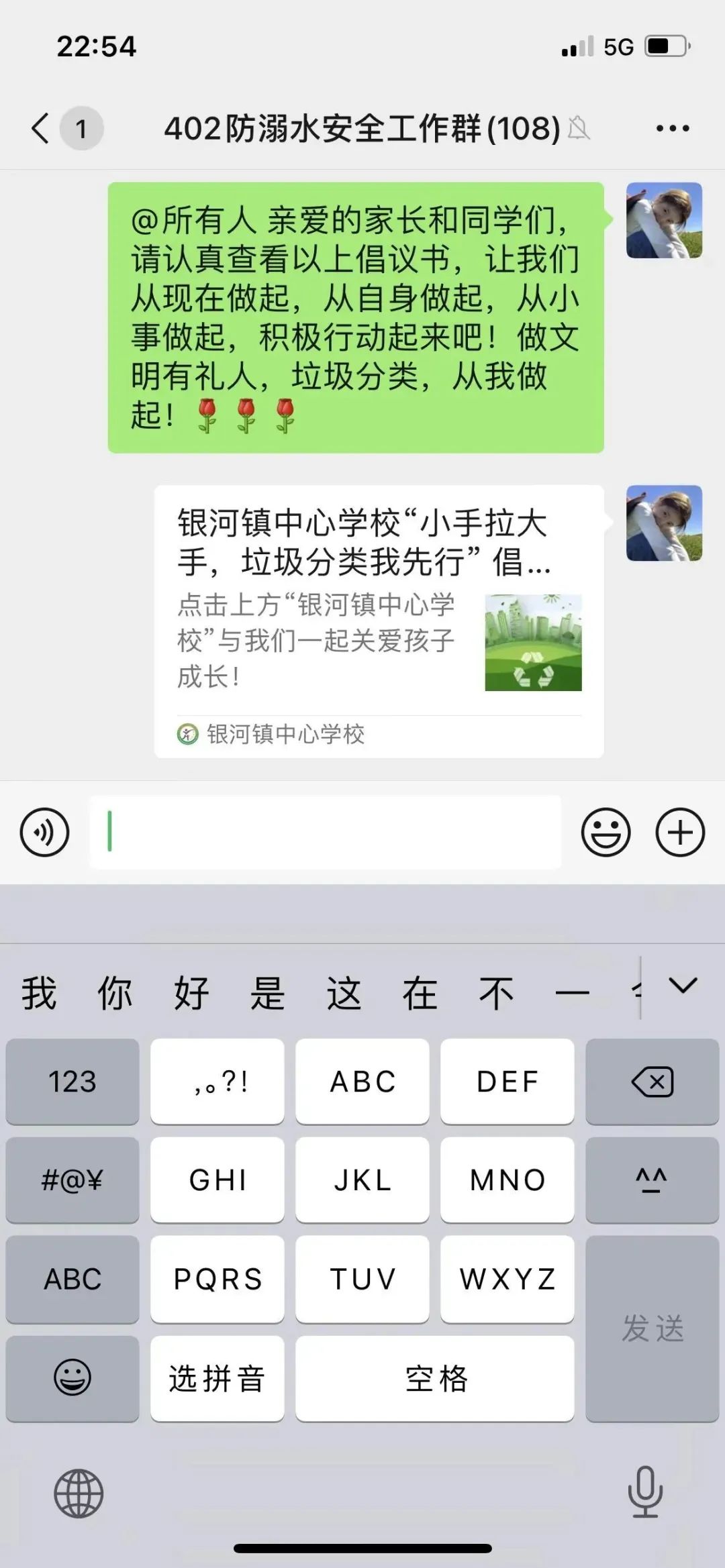Screen dimensions: 725x1568
Task: Switch input language with globe key
Action: tap(79, 1493)
